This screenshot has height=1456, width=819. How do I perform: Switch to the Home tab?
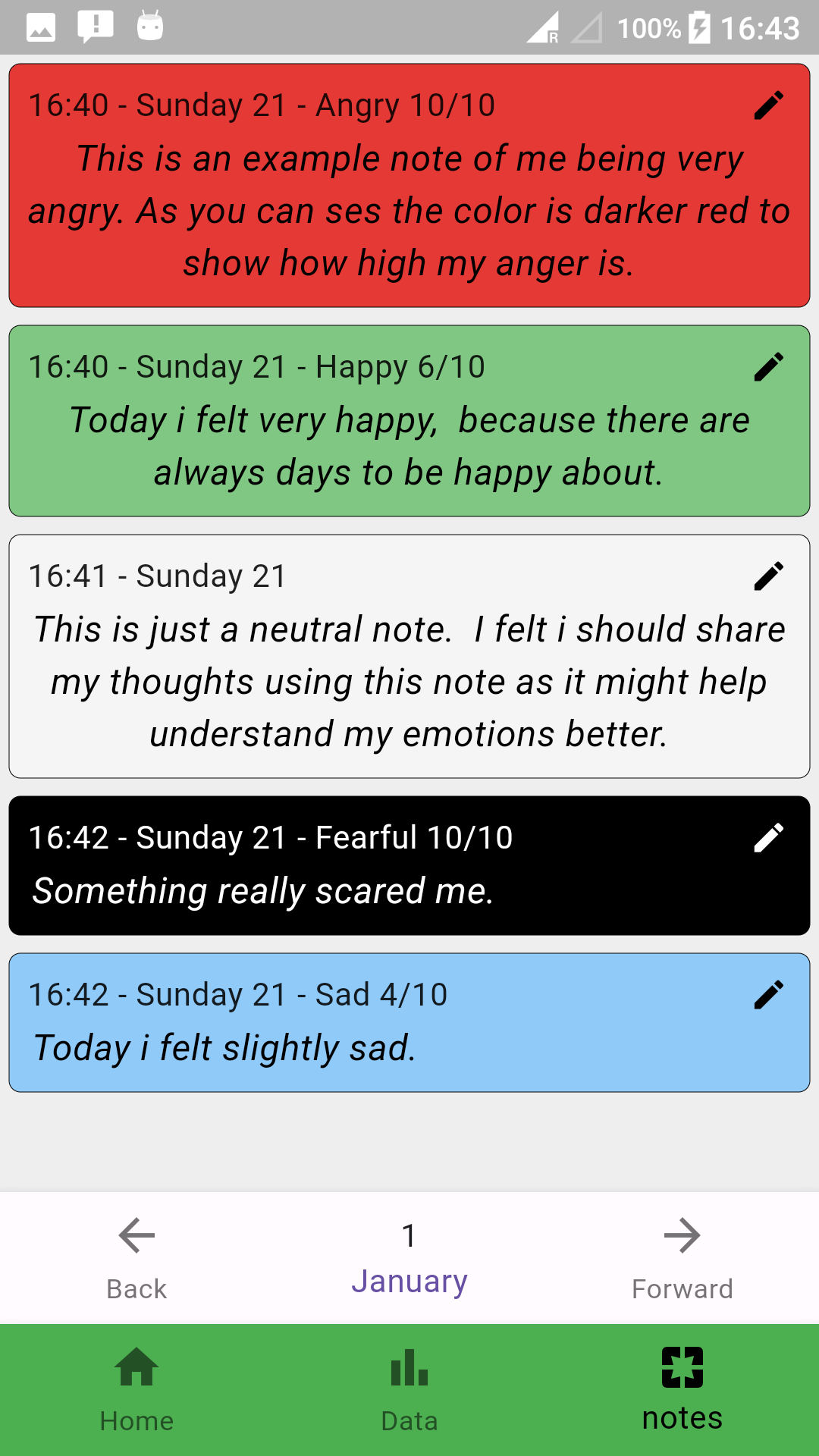pyautogui.click(x=136, y=1390)
